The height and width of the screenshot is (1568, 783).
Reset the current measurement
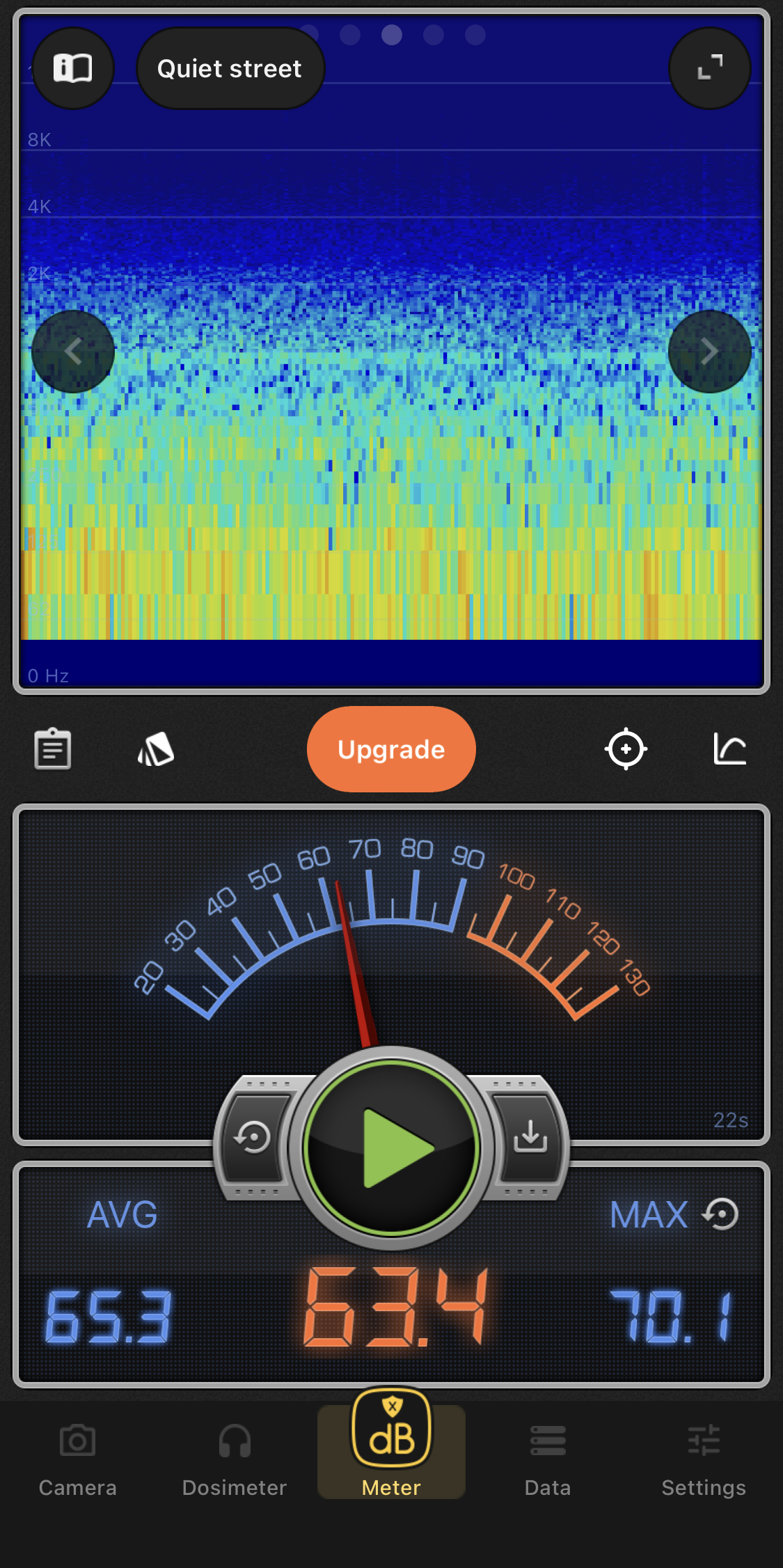253,1138
